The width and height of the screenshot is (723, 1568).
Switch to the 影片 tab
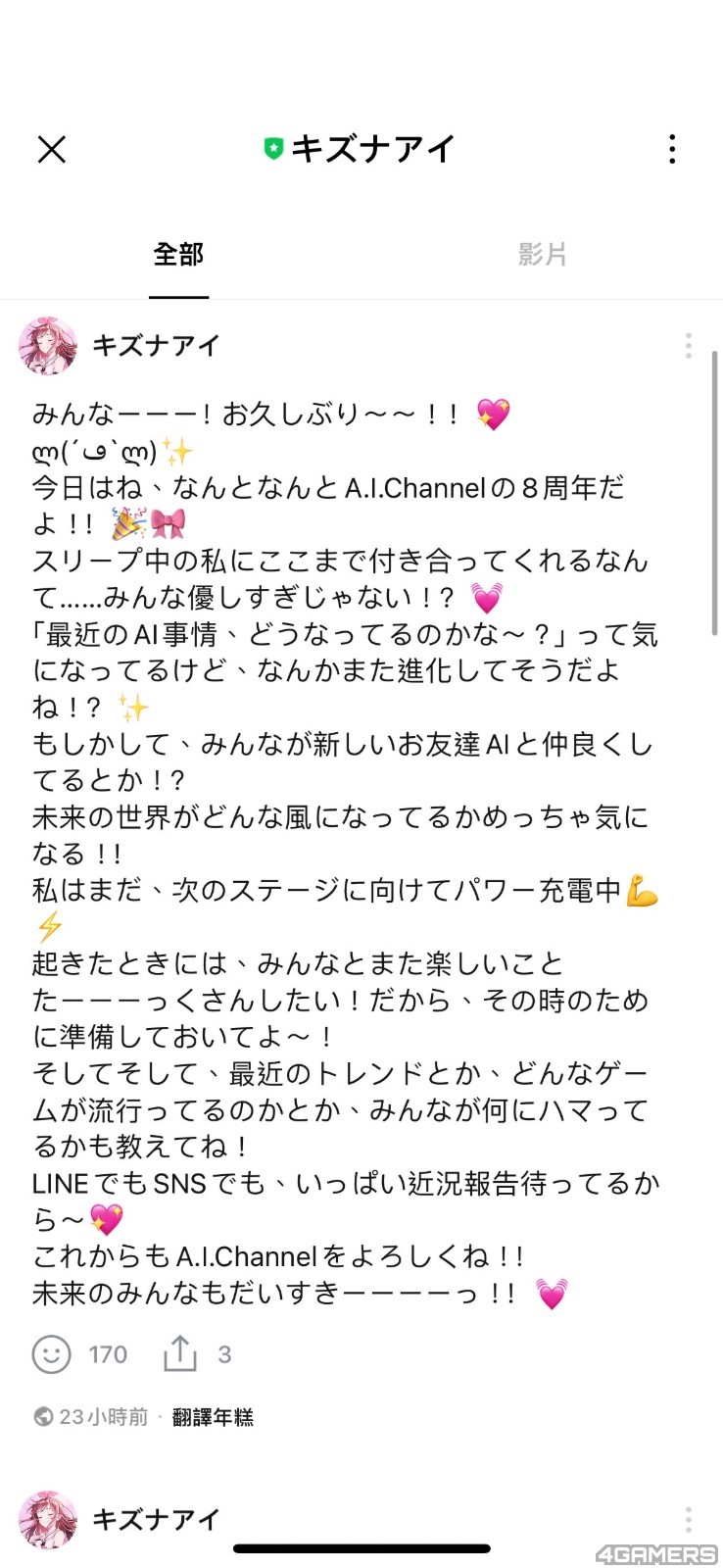coord(542,255)
